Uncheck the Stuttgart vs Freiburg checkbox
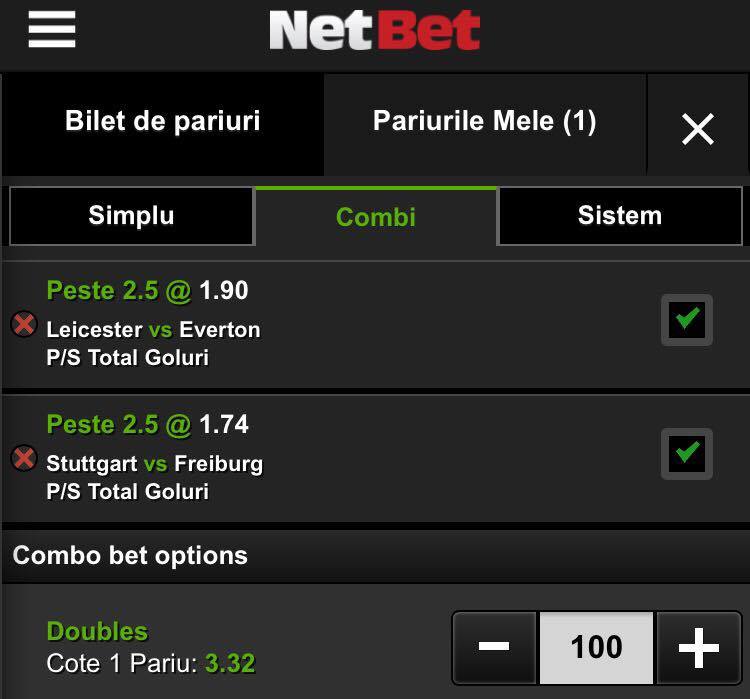 point(686,454)
